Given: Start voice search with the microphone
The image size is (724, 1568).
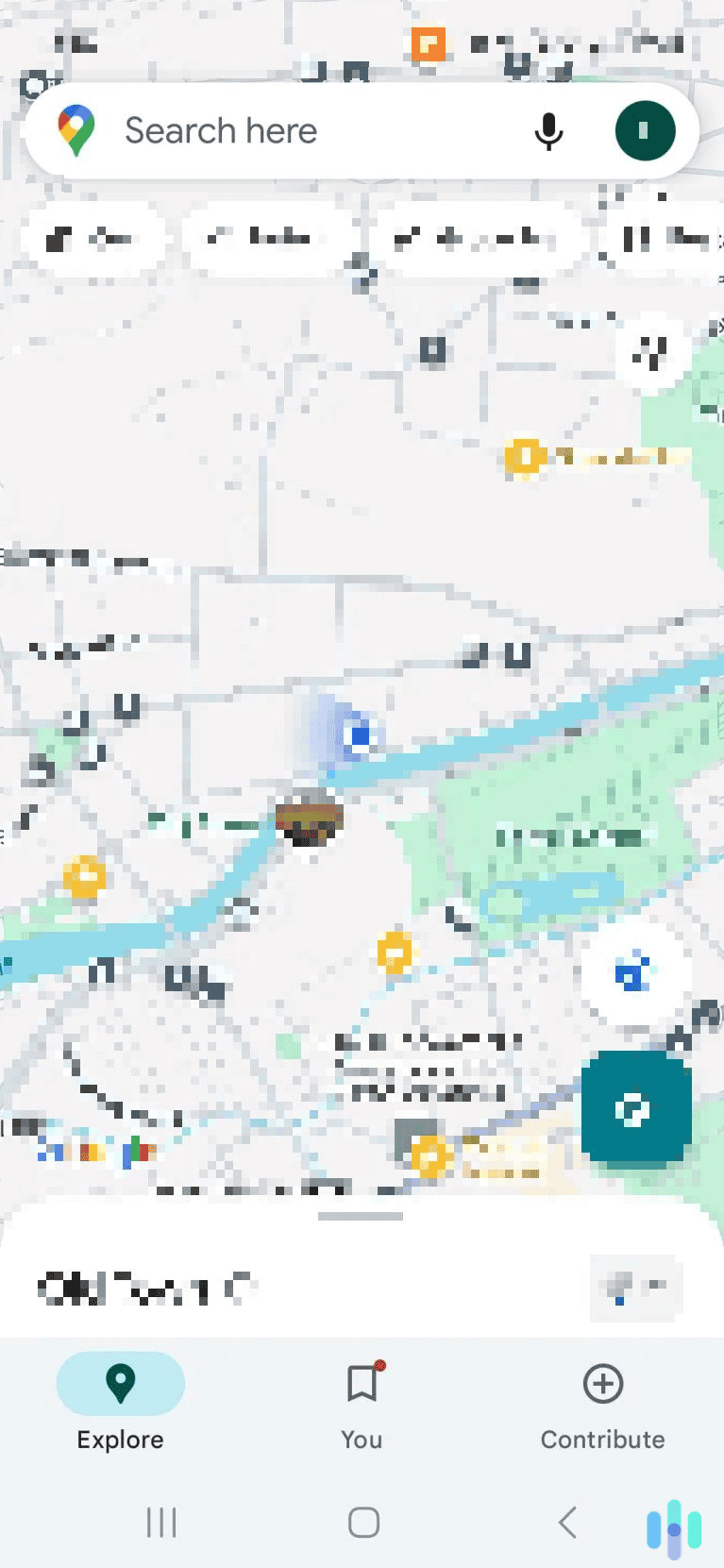Looking at the screenshot, I should point(548,131).
